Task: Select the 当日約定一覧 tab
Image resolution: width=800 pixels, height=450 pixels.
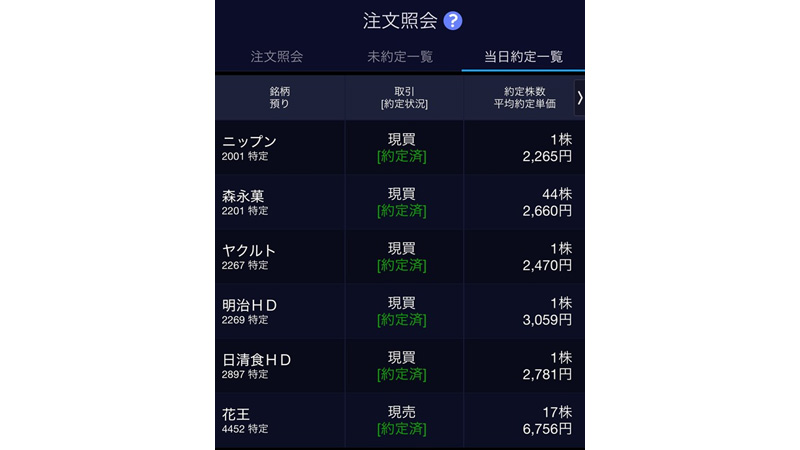Action: (523, 57)
